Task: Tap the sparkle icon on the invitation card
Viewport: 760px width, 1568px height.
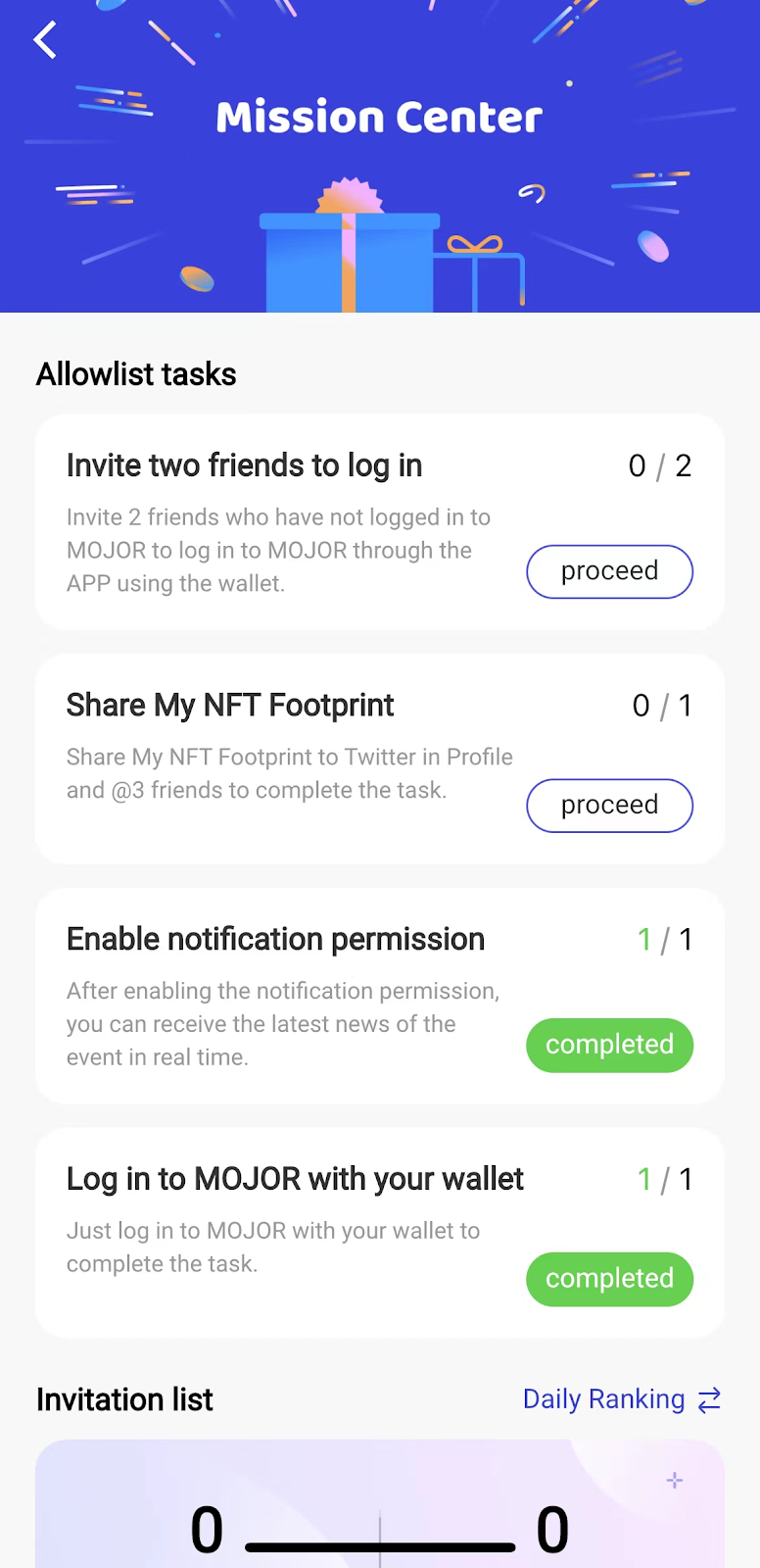Action: [x=675, y=1480]
